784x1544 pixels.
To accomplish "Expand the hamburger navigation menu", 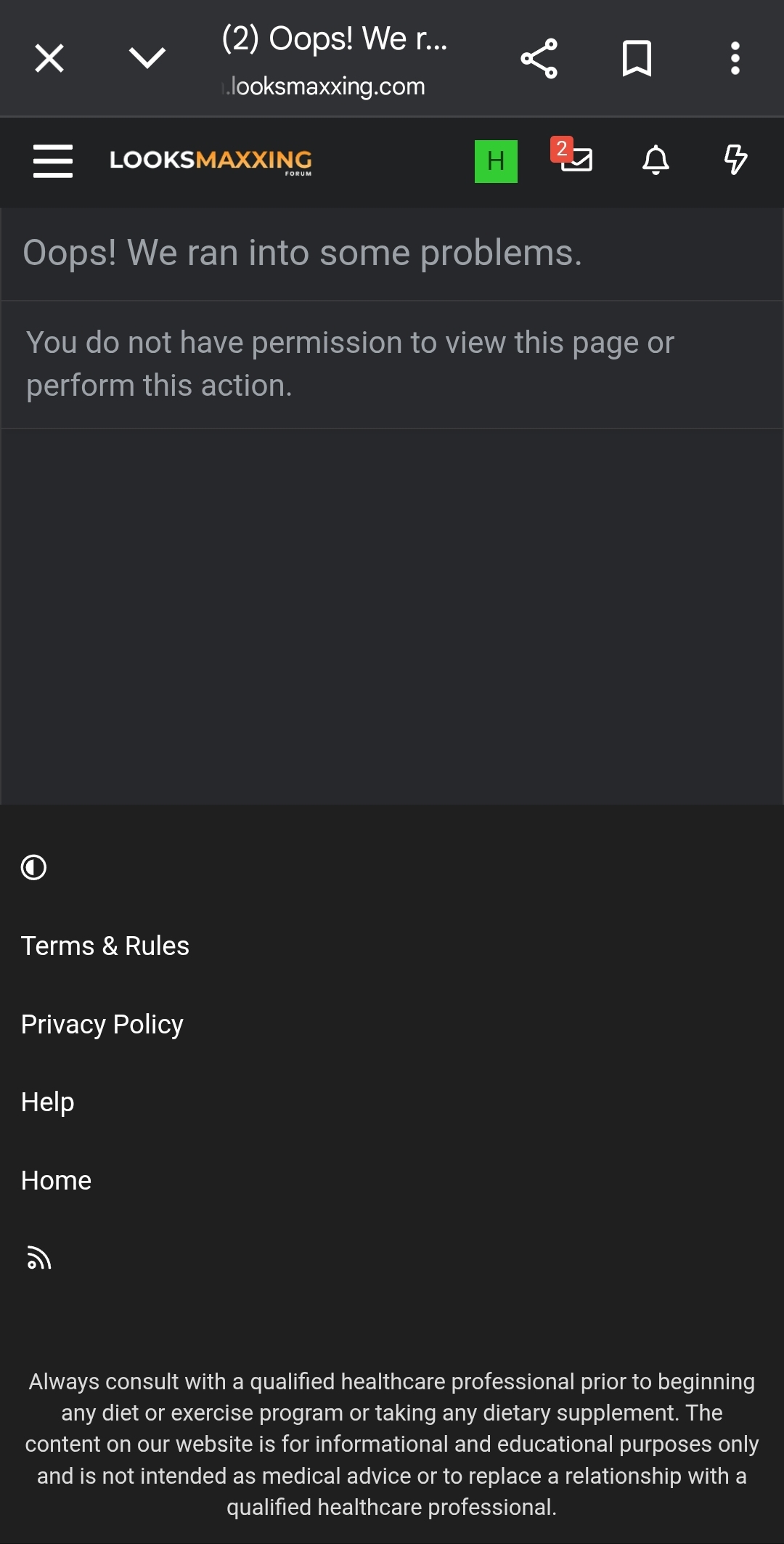I will [x=52, y=161].
